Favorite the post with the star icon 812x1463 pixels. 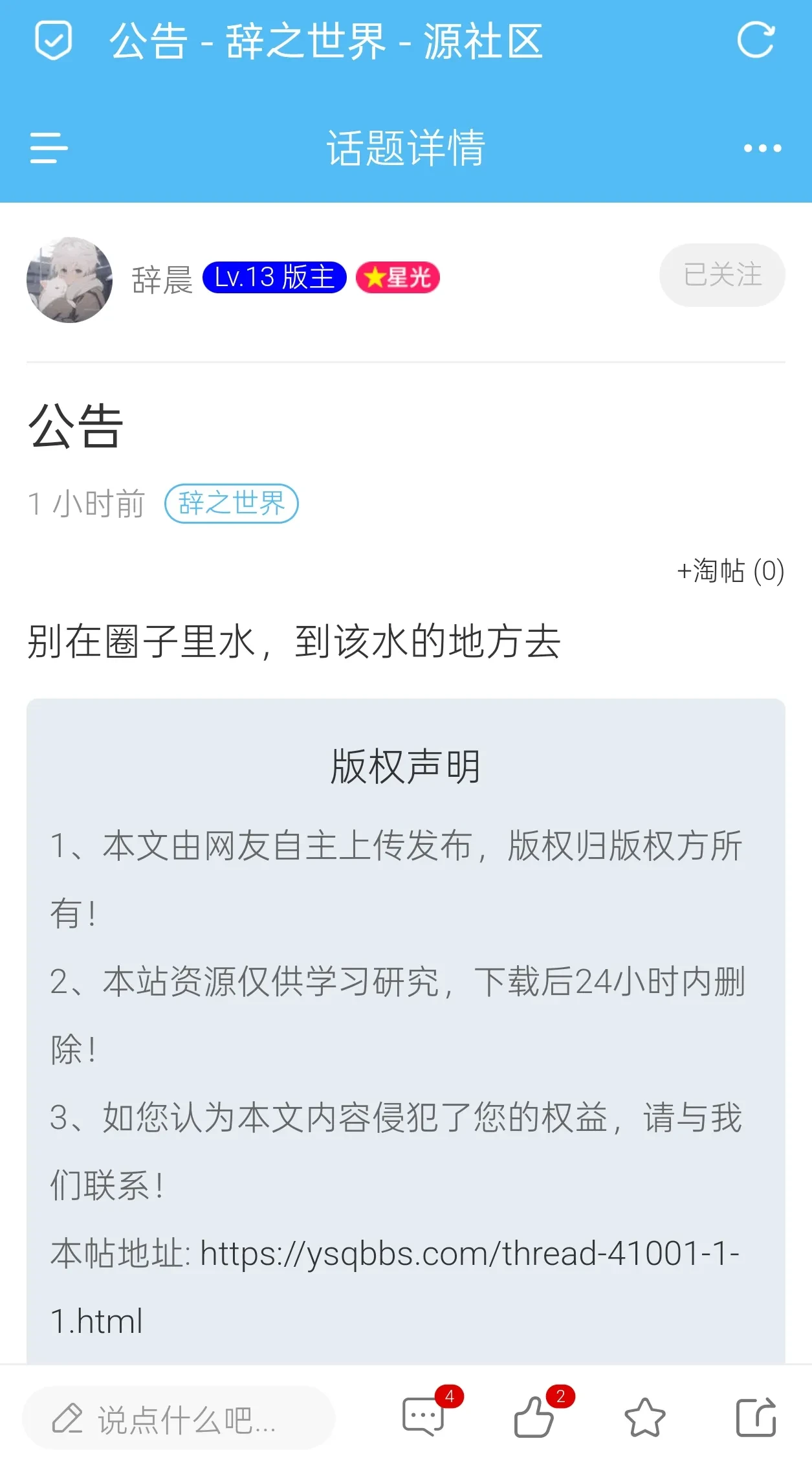(644, 1418)
